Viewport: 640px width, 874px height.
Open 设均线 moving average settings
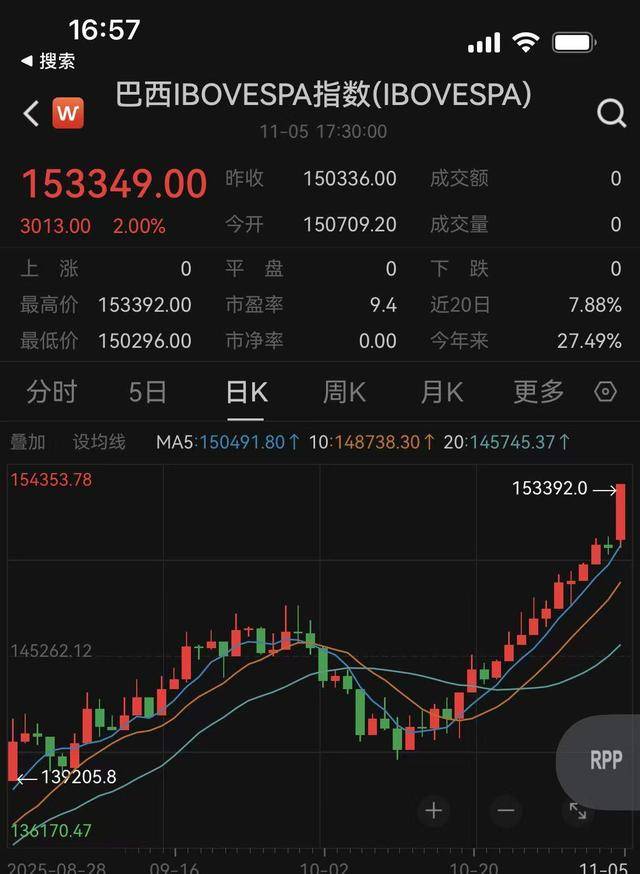99,441
